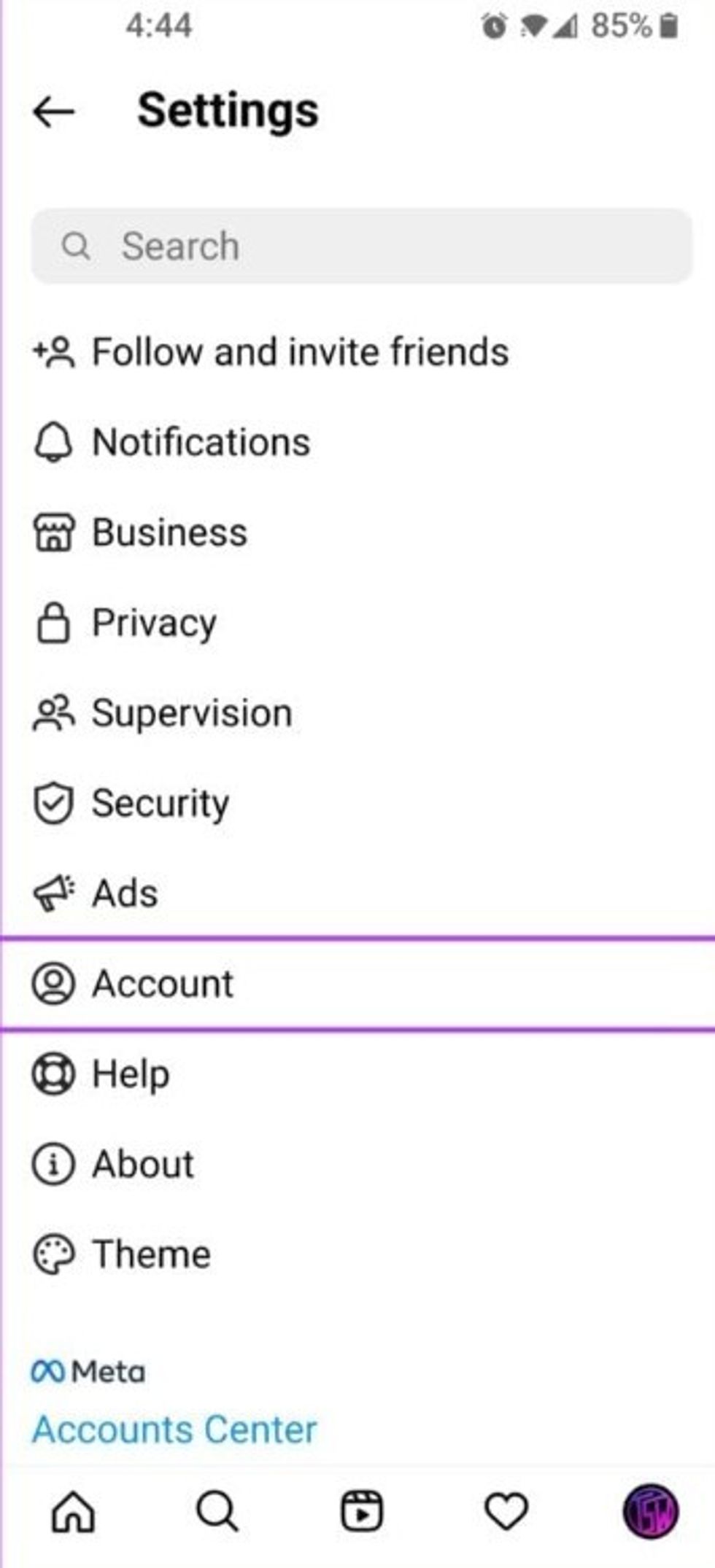Viewport: 715px width, 1568px height.
Task: Open Supervision settings
Action: click(191, 713)
